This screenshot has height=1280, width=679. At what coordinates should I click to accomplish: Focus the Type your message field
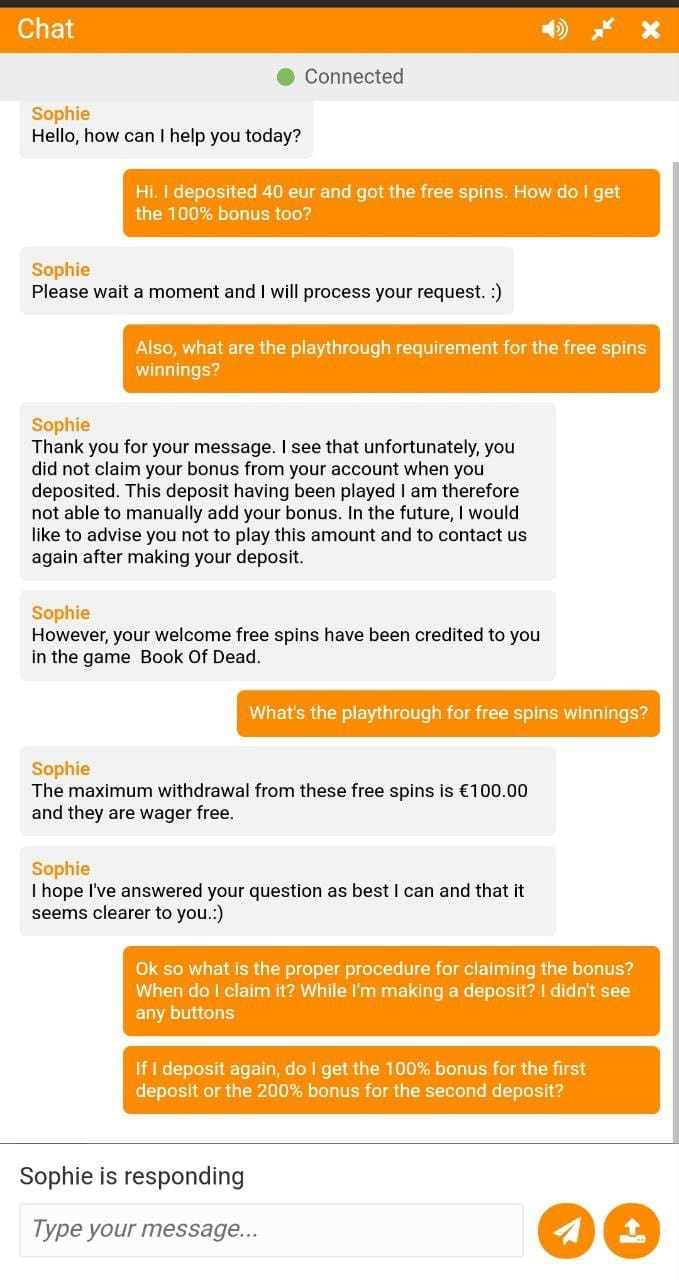coord(271,1229)
